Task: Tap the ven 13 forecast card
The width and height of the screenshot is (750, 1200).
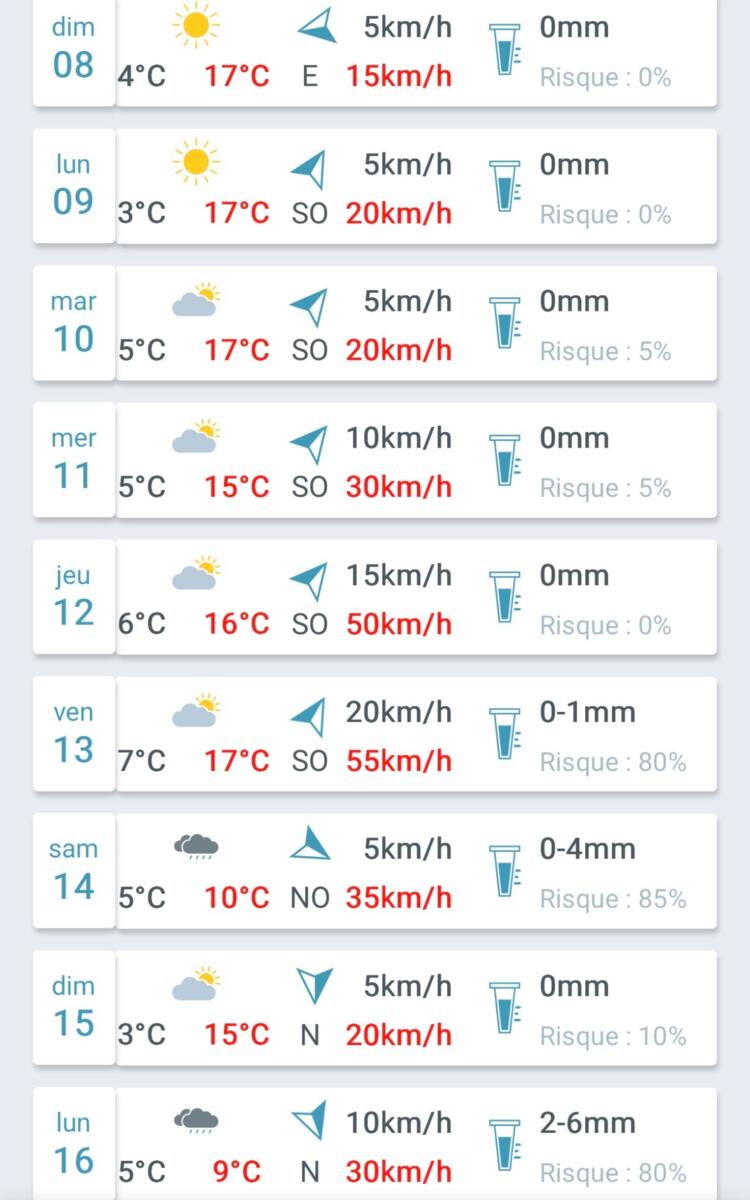Action: click(x=375, y=735)
